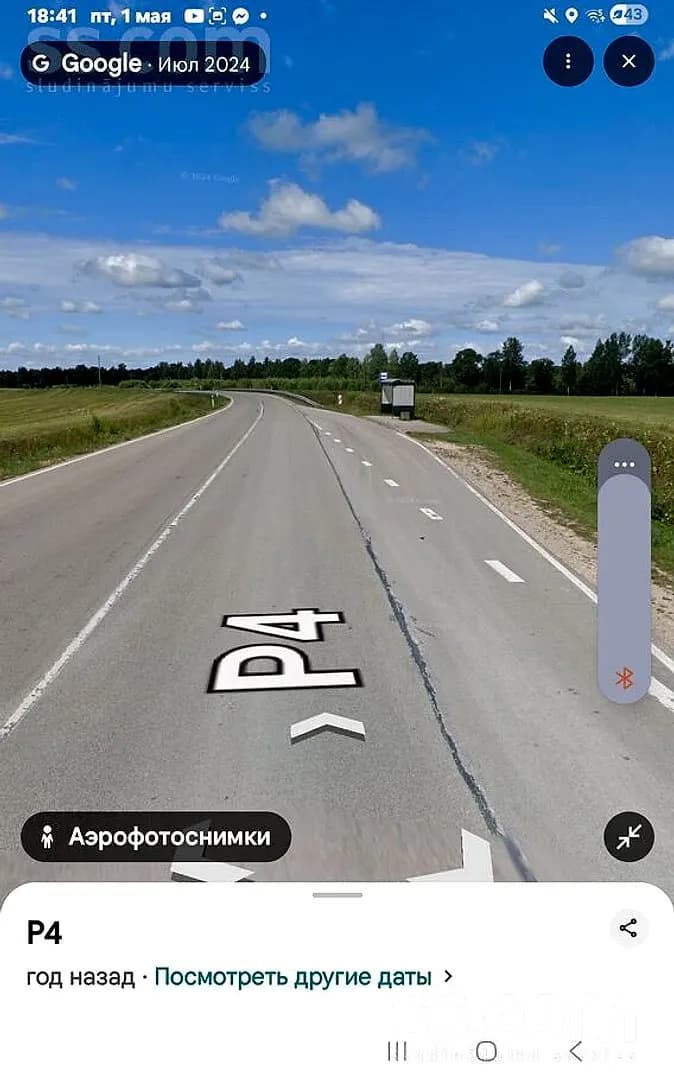Viewport: 674px width, 1080px height.
Task: Open the three-dot overflow menu
Action: click(x=568, y=61)
